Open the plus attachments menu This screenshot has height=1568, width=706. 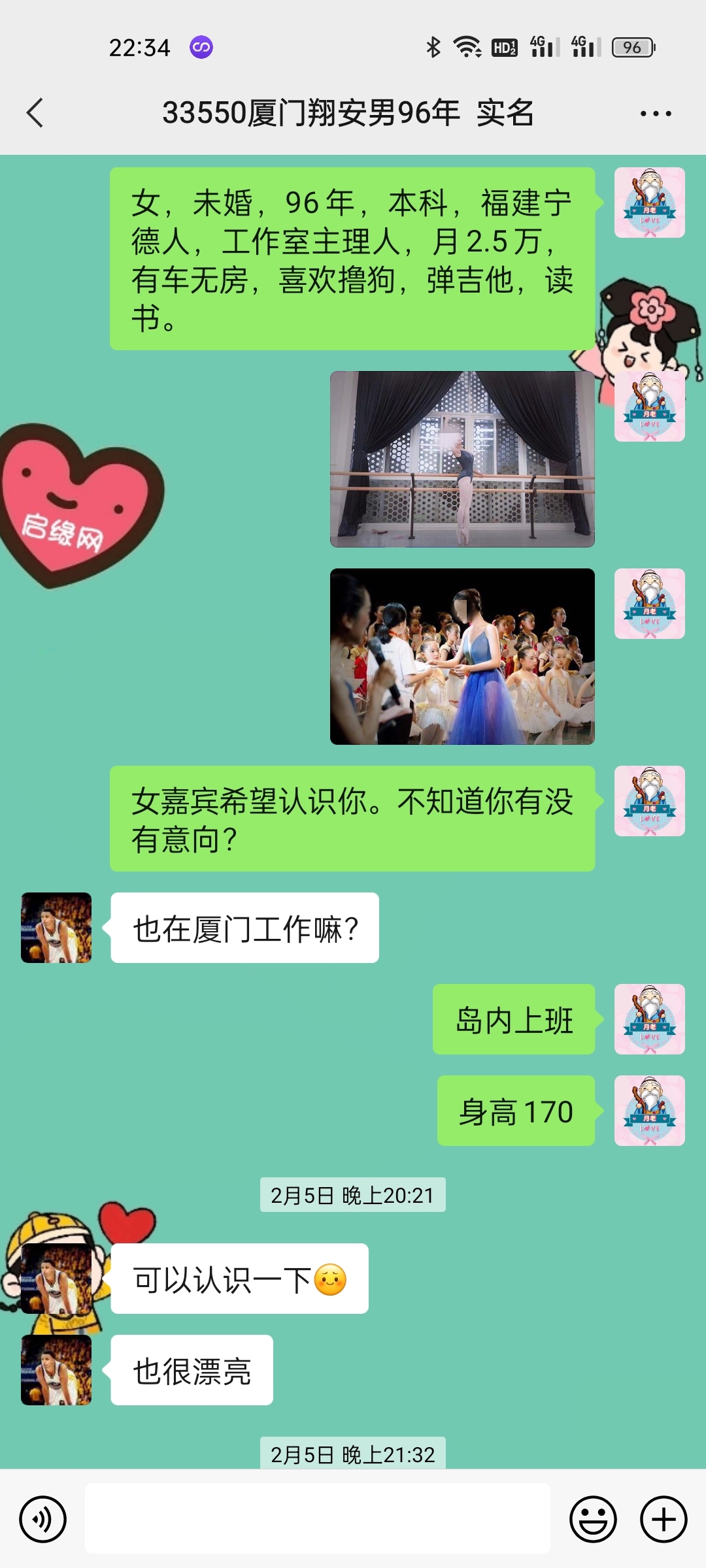663,1519
